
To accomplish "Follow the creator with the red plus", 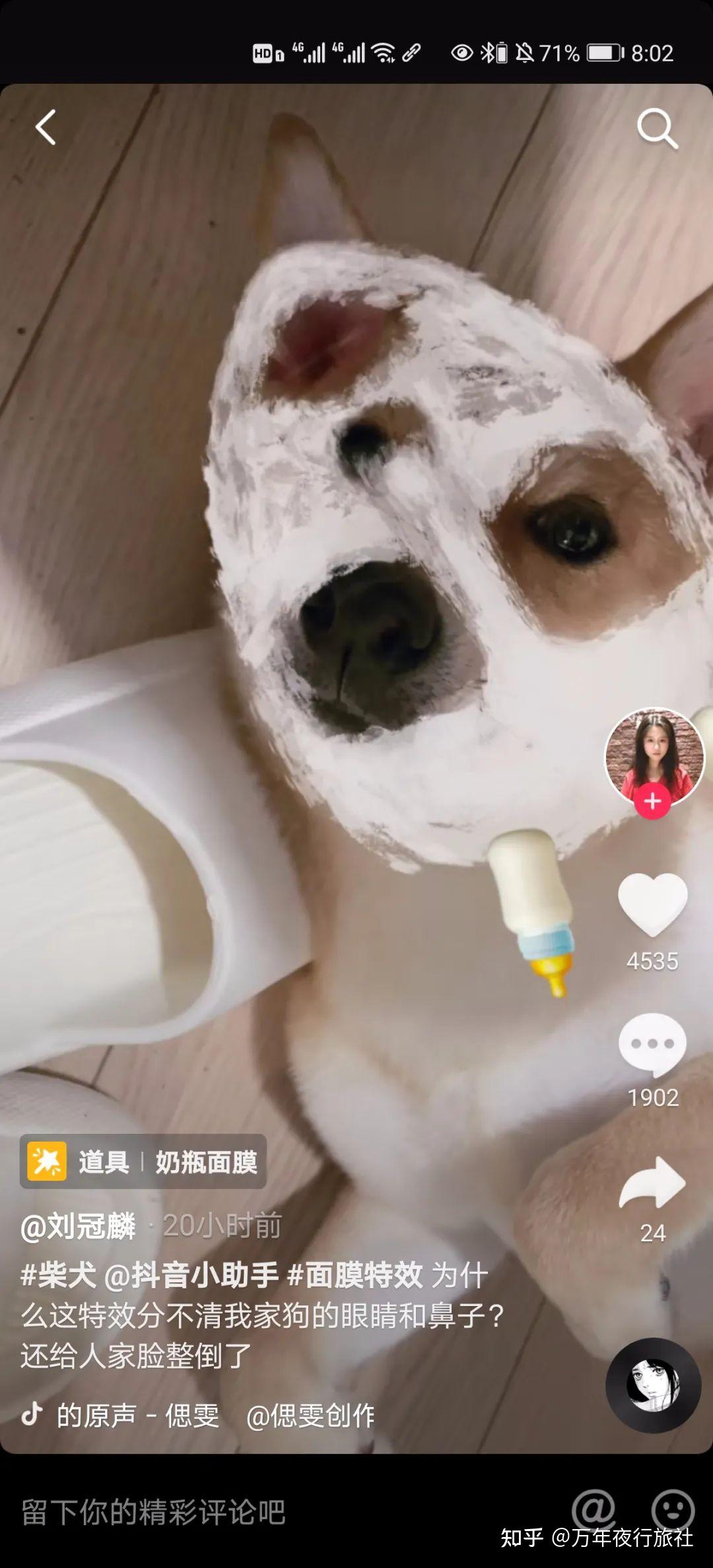I will (x=652, y=801).
